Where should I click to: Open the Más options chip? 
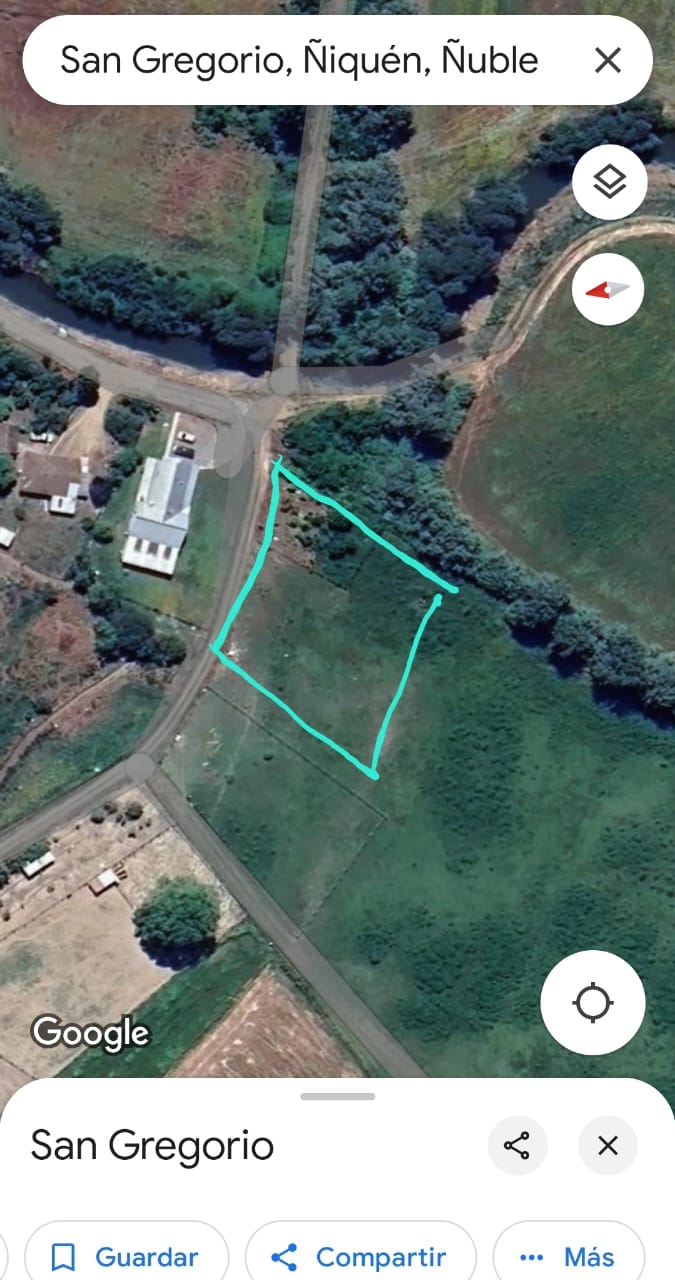point(569,1257)
